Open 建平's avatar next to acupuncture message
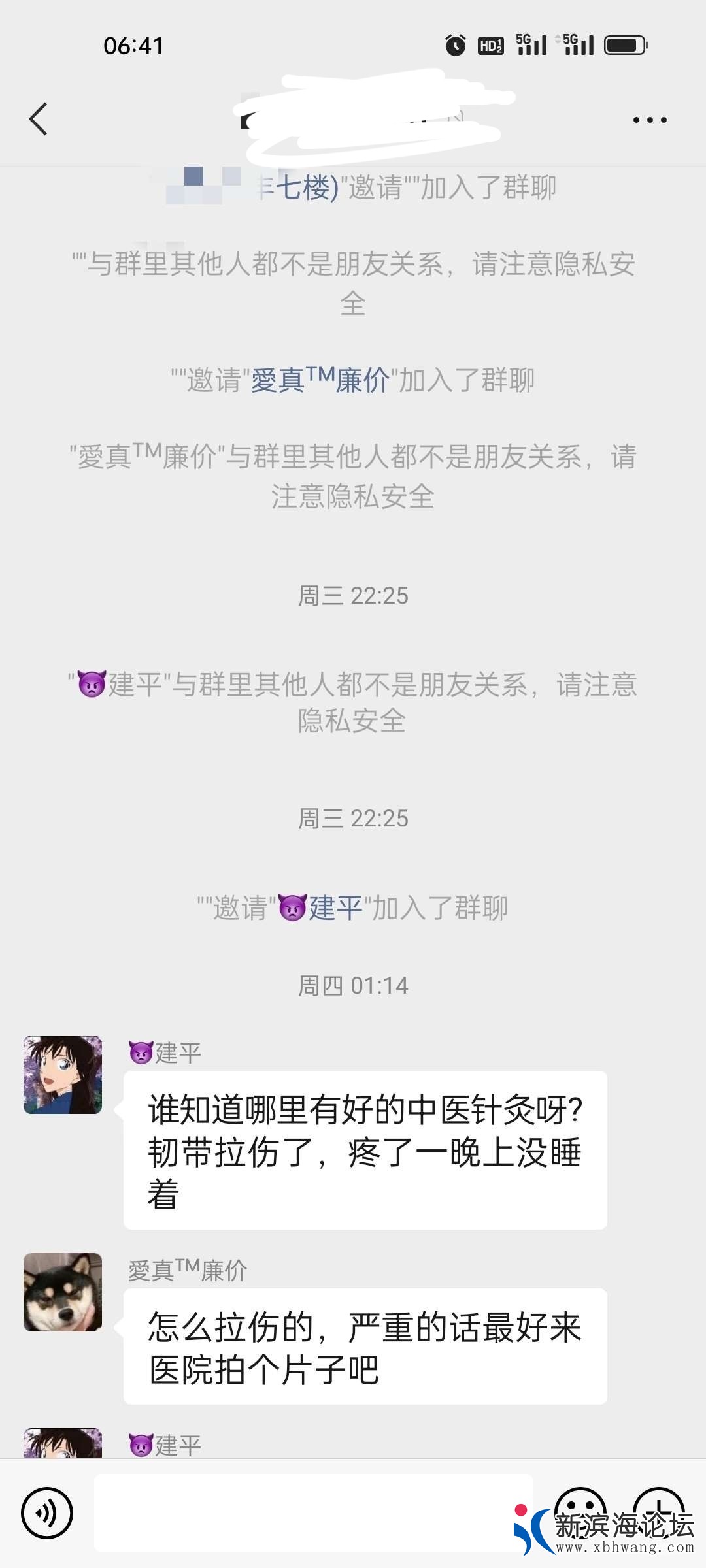This screenshot has width=706, height=1568. pos(63,1075)
